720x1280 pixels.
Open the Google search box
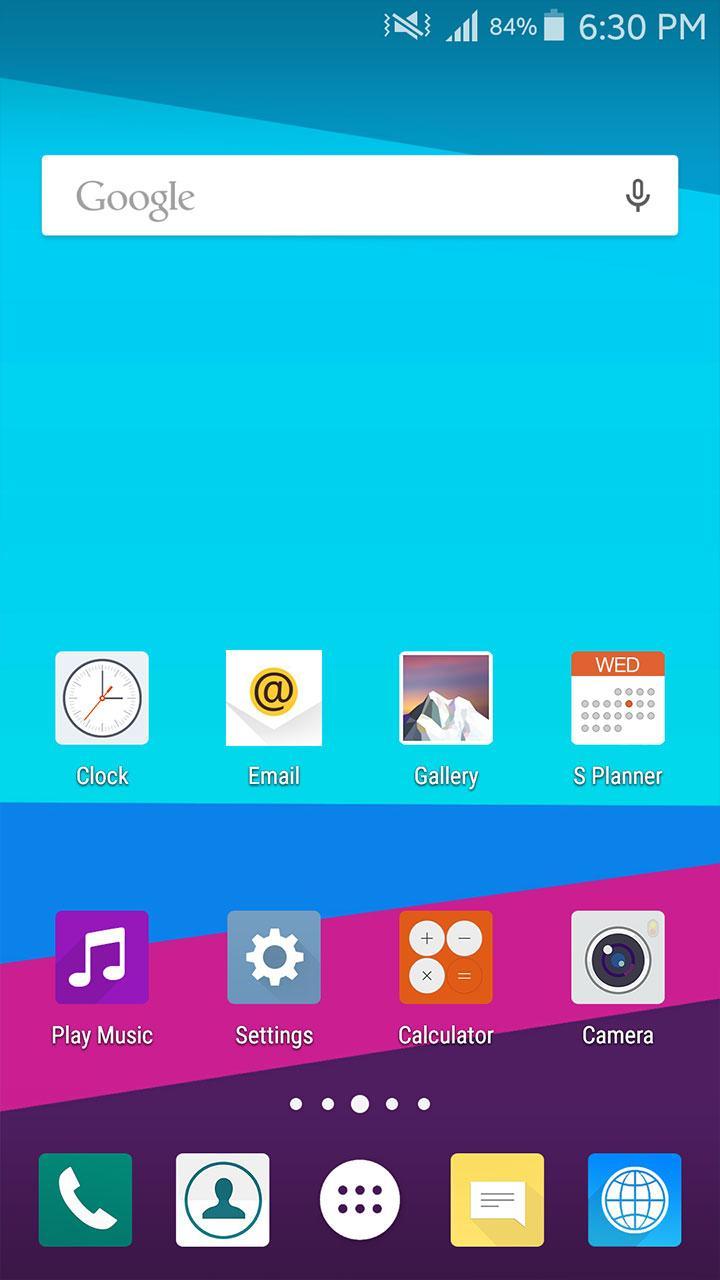330,196
